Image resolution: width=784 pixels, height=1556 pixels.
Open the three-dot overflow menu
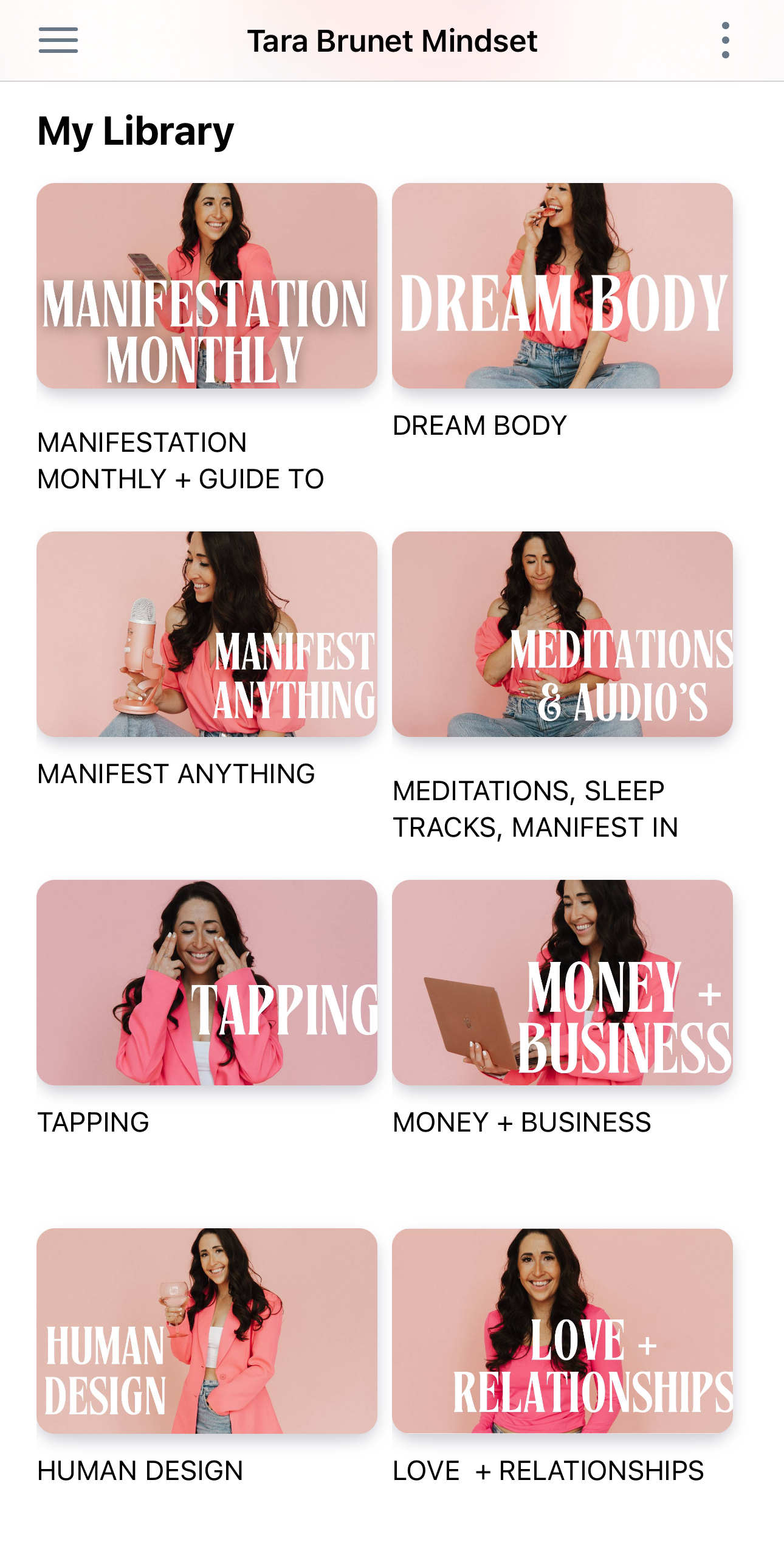(x=725, y=40)
